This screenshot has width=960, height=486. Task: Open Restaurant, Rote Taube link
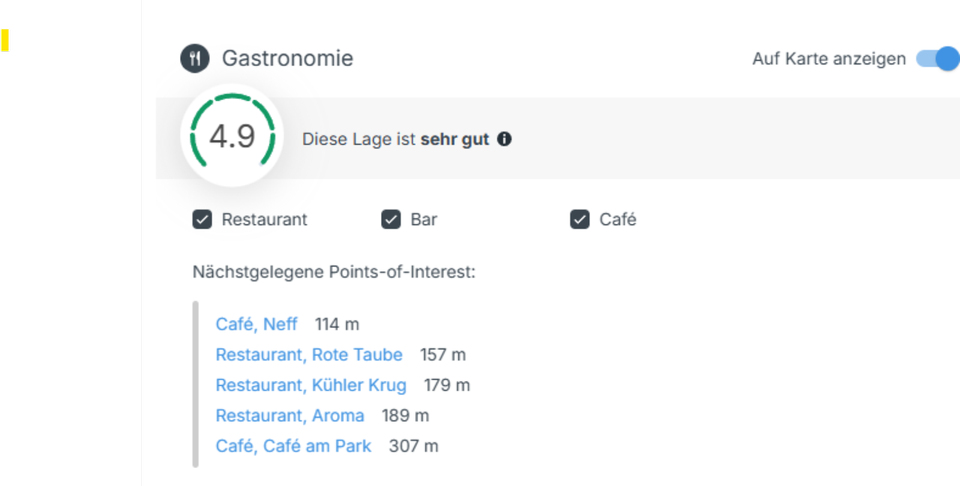309,355
